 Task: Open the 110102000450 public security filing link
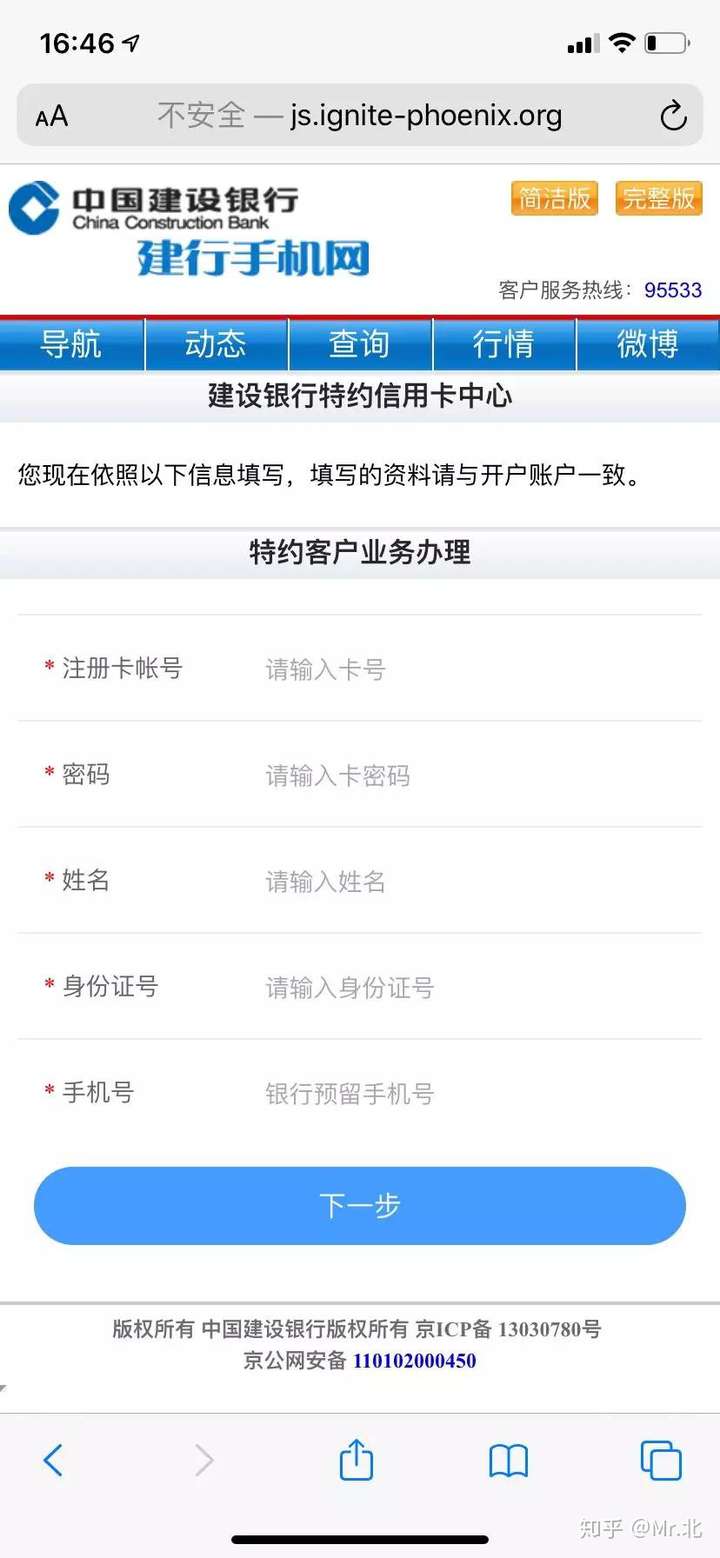coord(414,1360)
